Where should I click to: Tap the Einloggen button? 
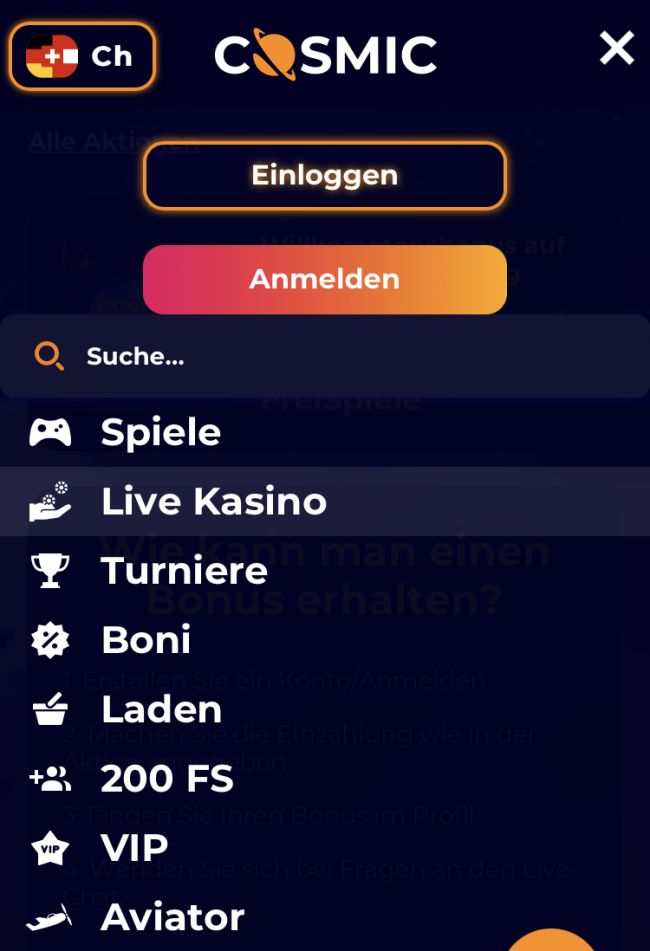(324, 176)
